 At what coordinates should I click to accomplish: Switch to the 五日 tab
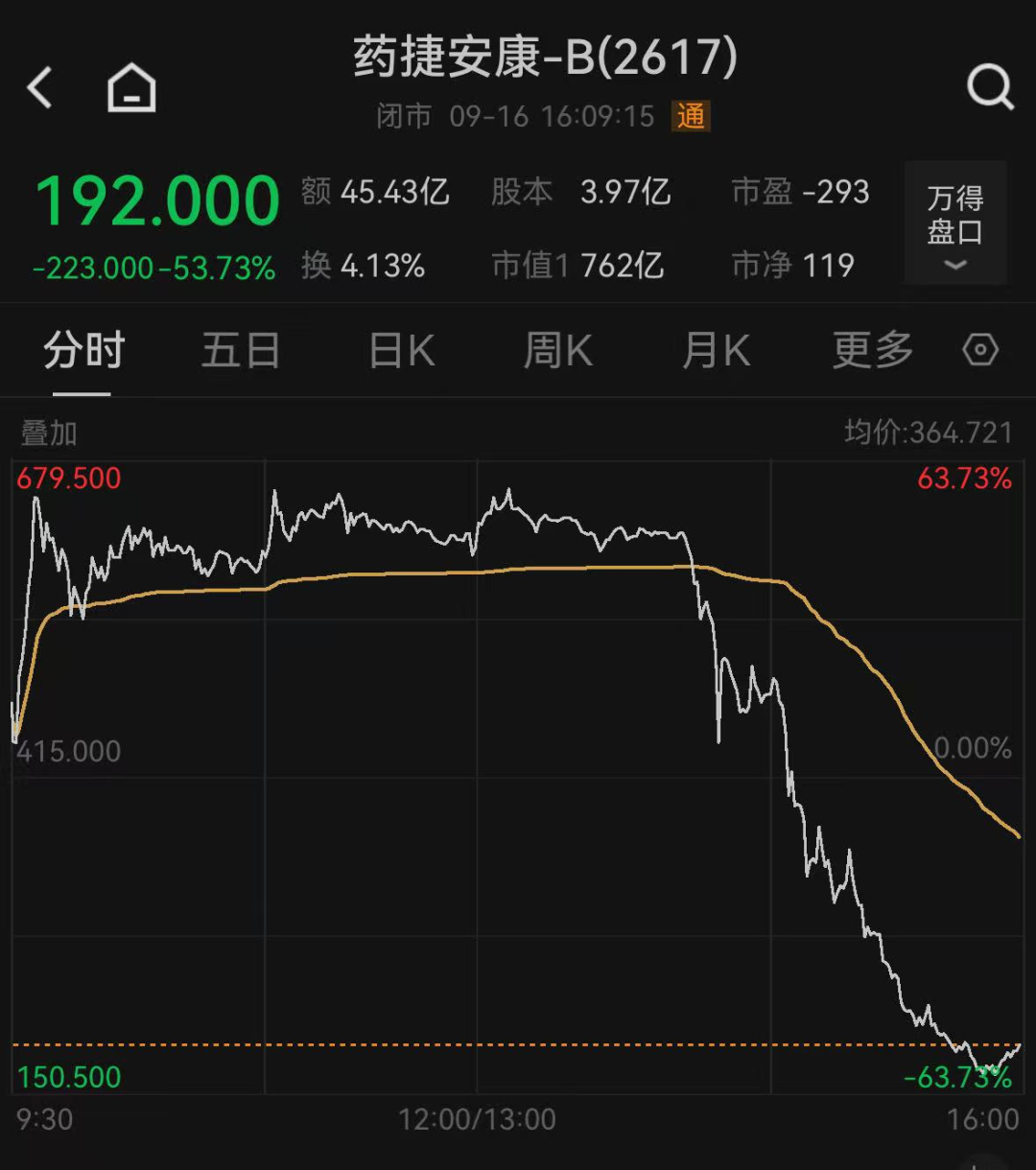[x=240, y=351]
